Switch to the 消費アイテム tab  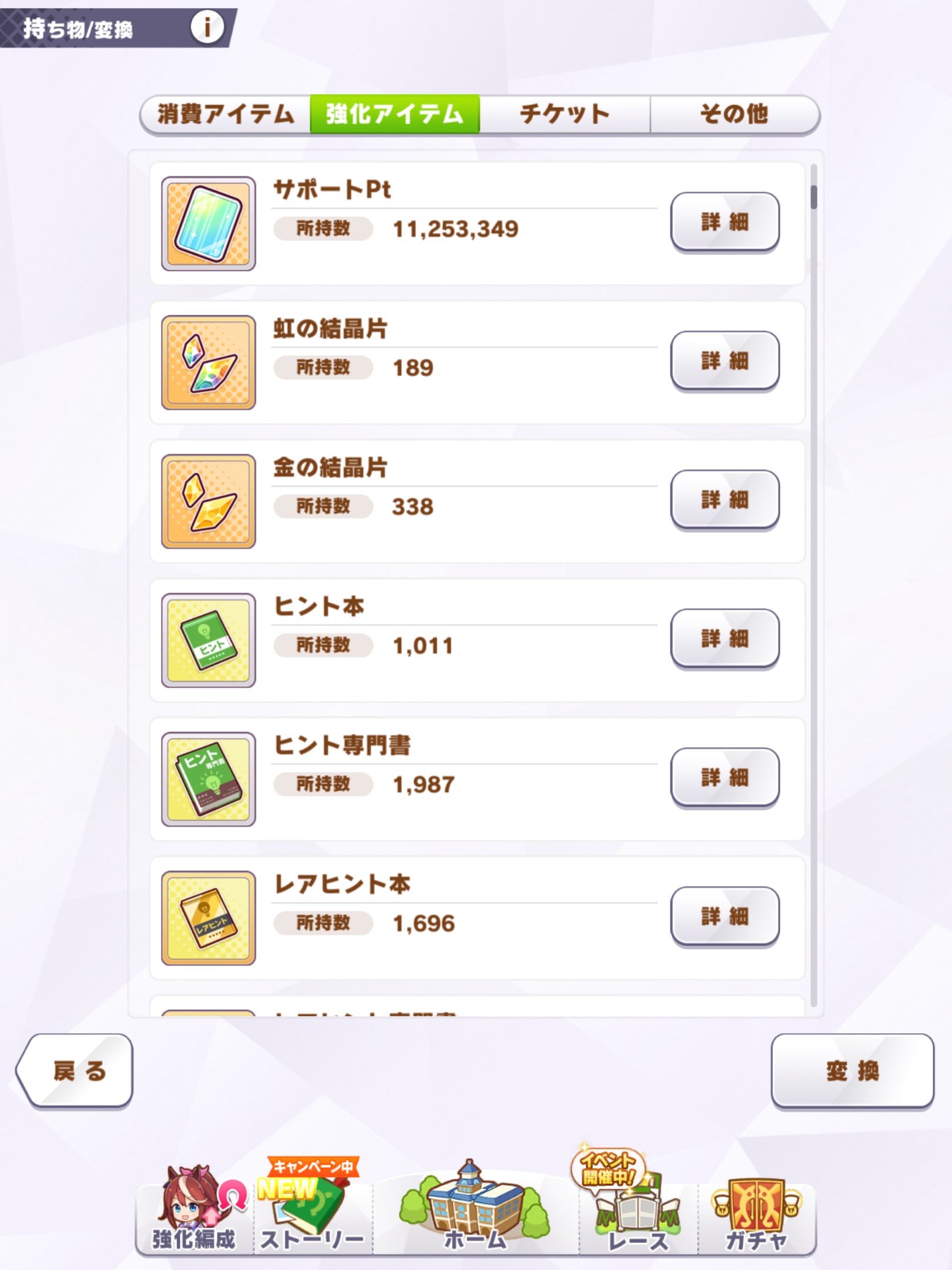(226, 114)
